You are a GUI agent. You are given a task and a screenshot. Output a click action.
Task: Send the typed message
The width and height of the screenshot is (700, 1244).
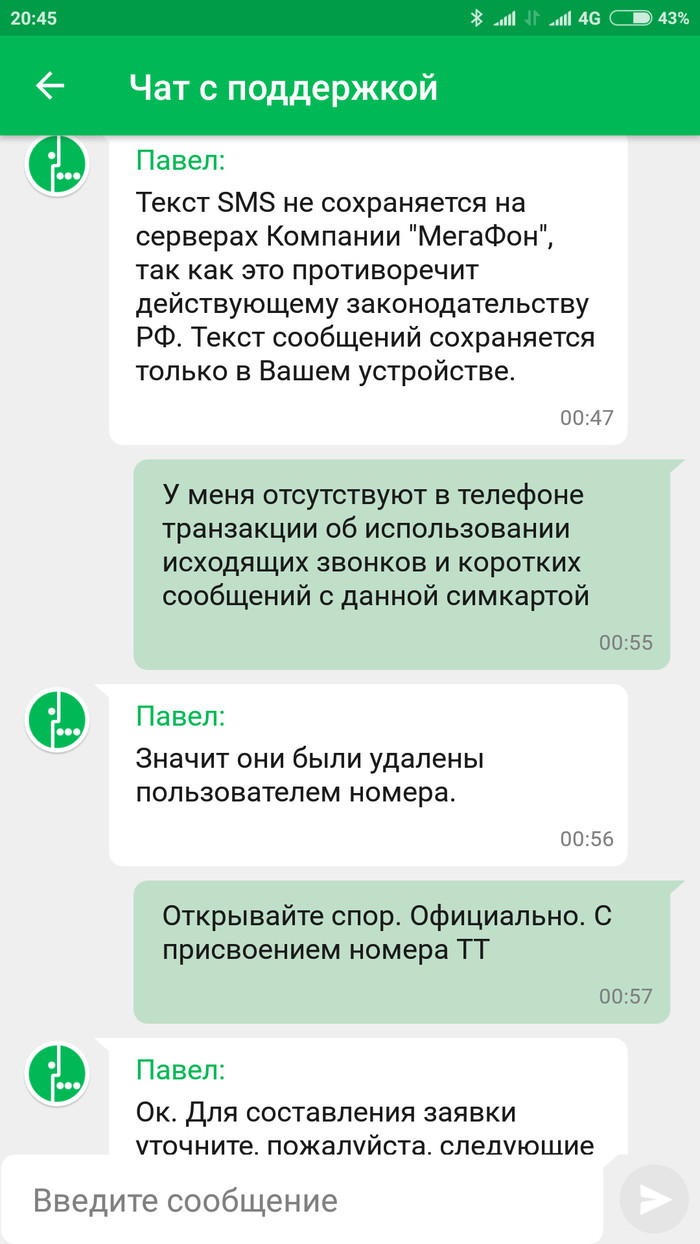click(654, 1199)
